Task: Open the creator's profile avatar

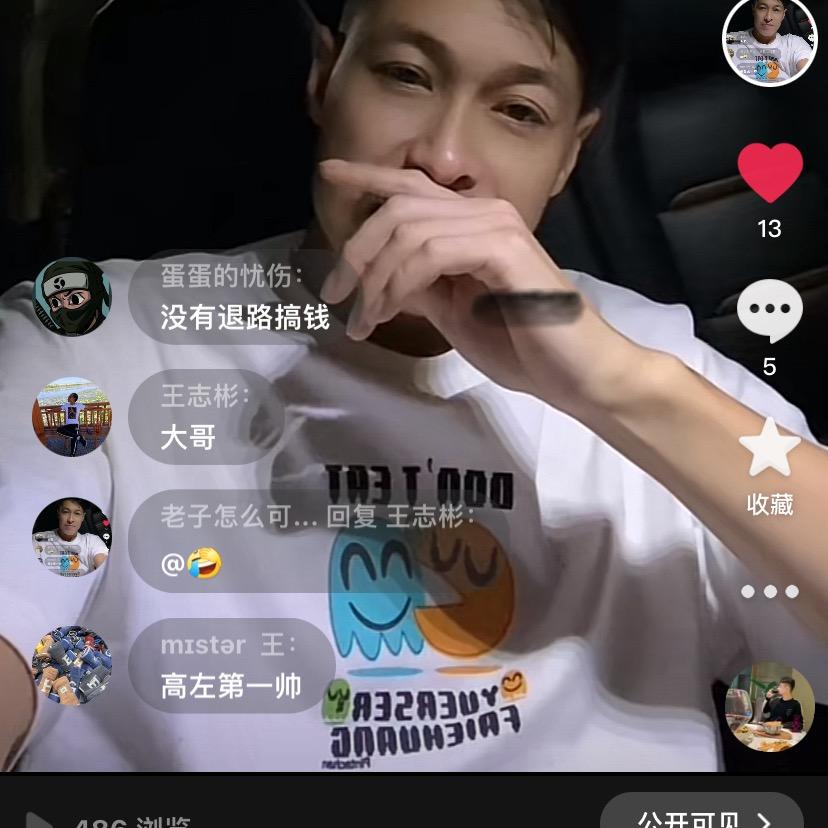Action: pyautogui.click(x=769, y=41)
